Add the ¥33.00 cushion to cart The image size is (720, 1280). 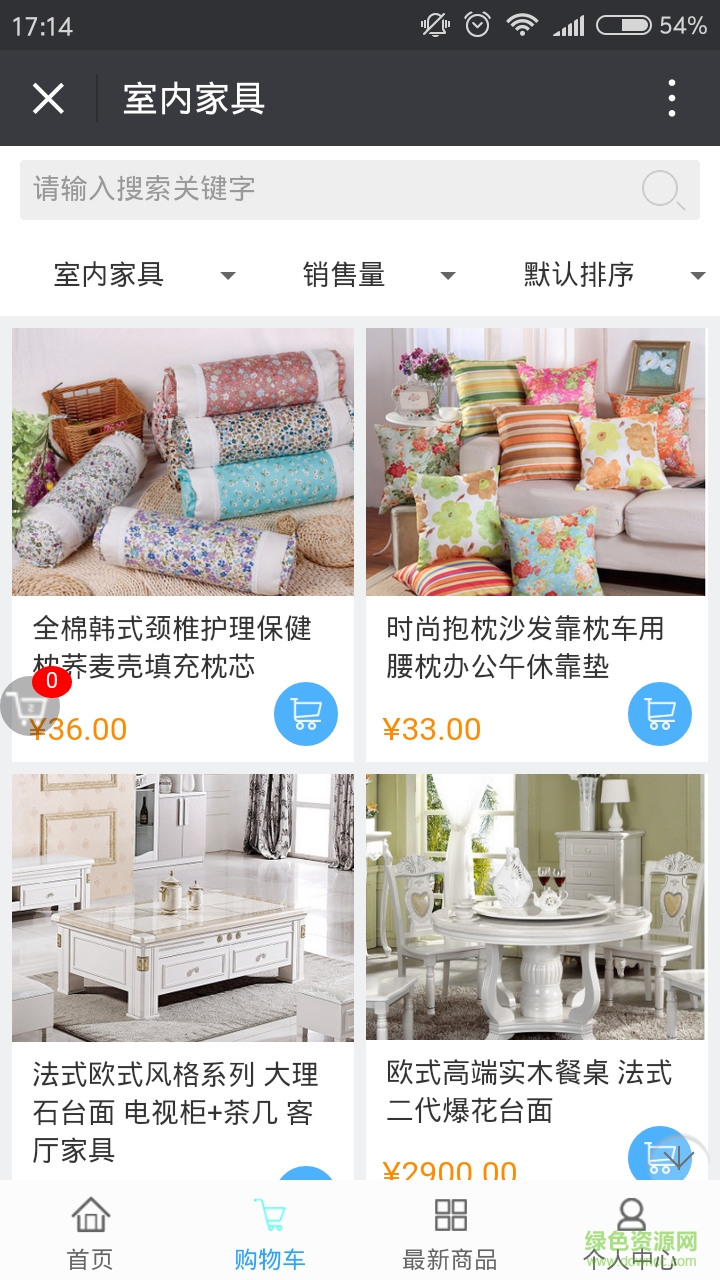[x=660, y=714]
